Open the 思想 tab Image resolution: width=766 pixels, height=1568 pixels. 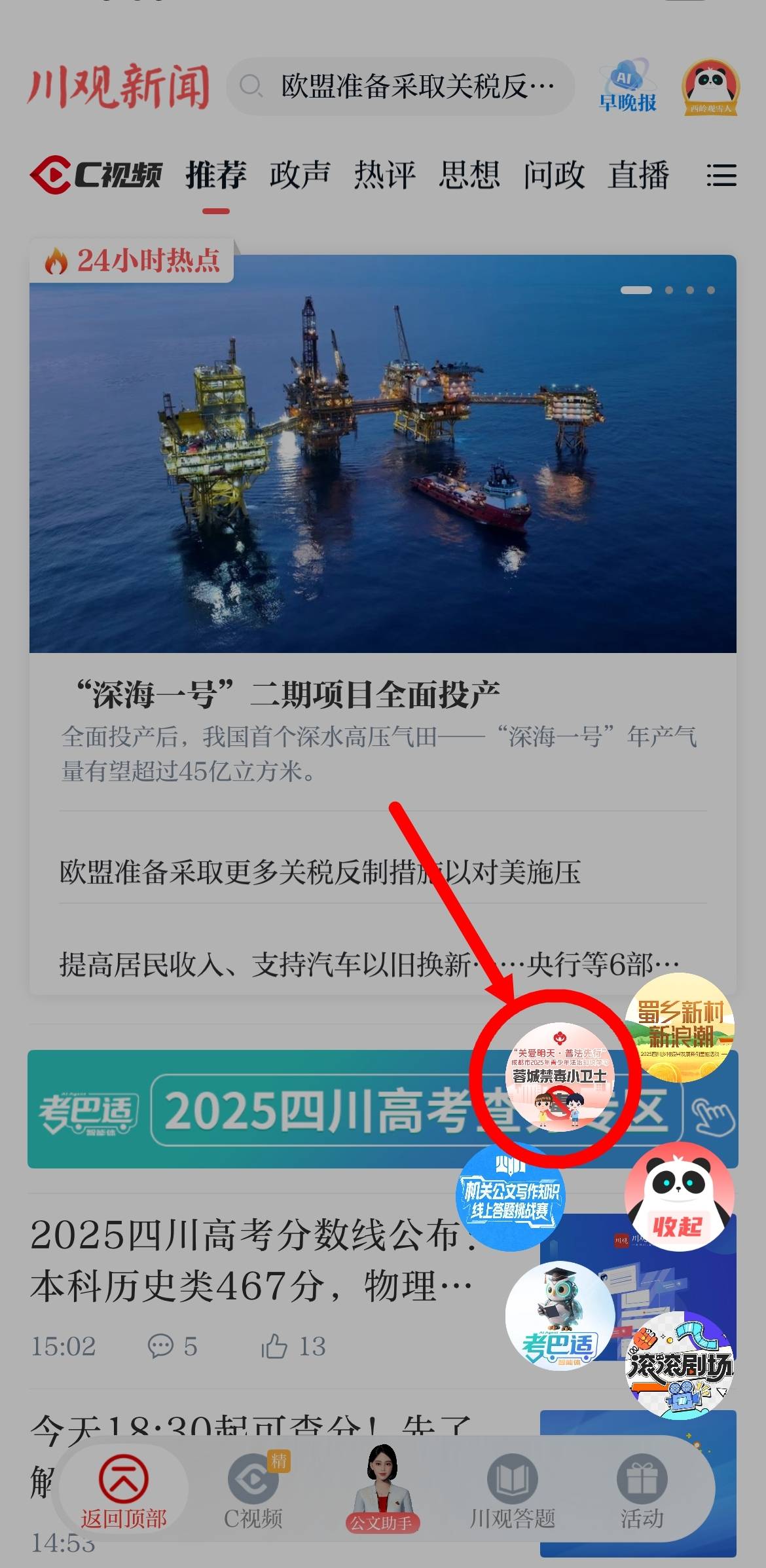pos(469,175)
